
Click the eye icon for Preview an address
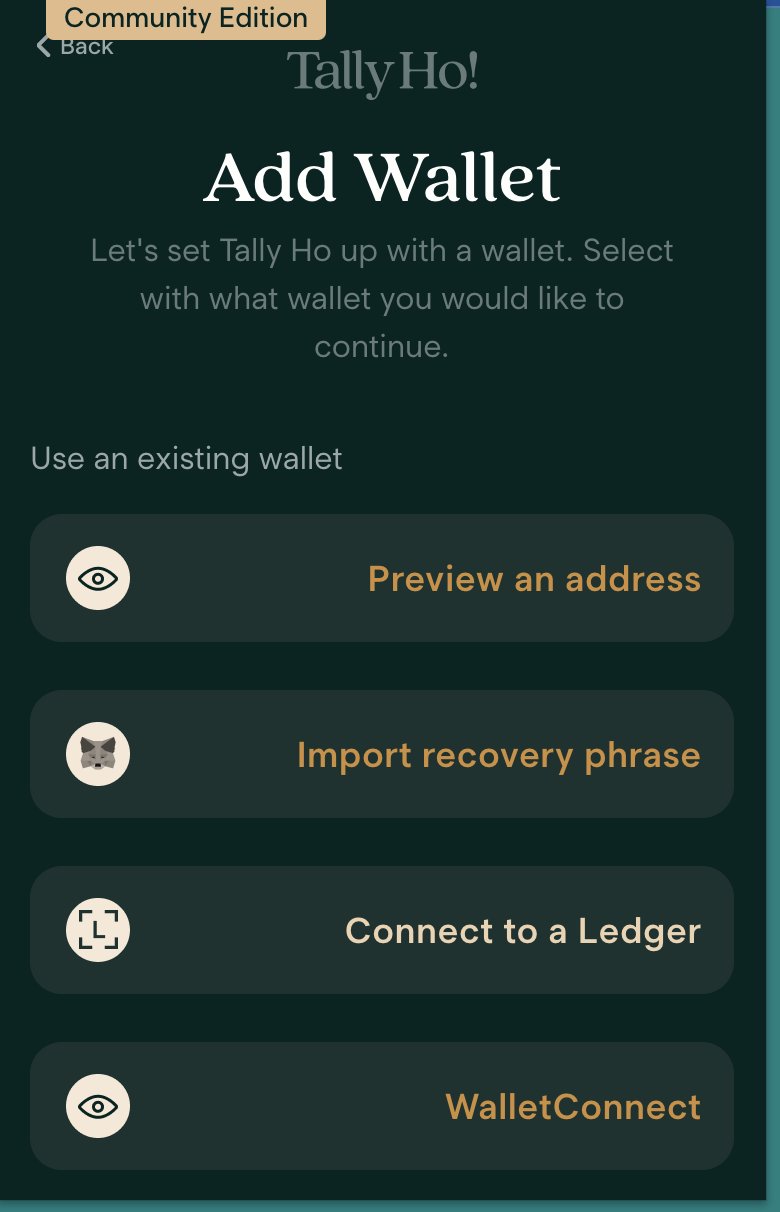[x=98, y=578]
